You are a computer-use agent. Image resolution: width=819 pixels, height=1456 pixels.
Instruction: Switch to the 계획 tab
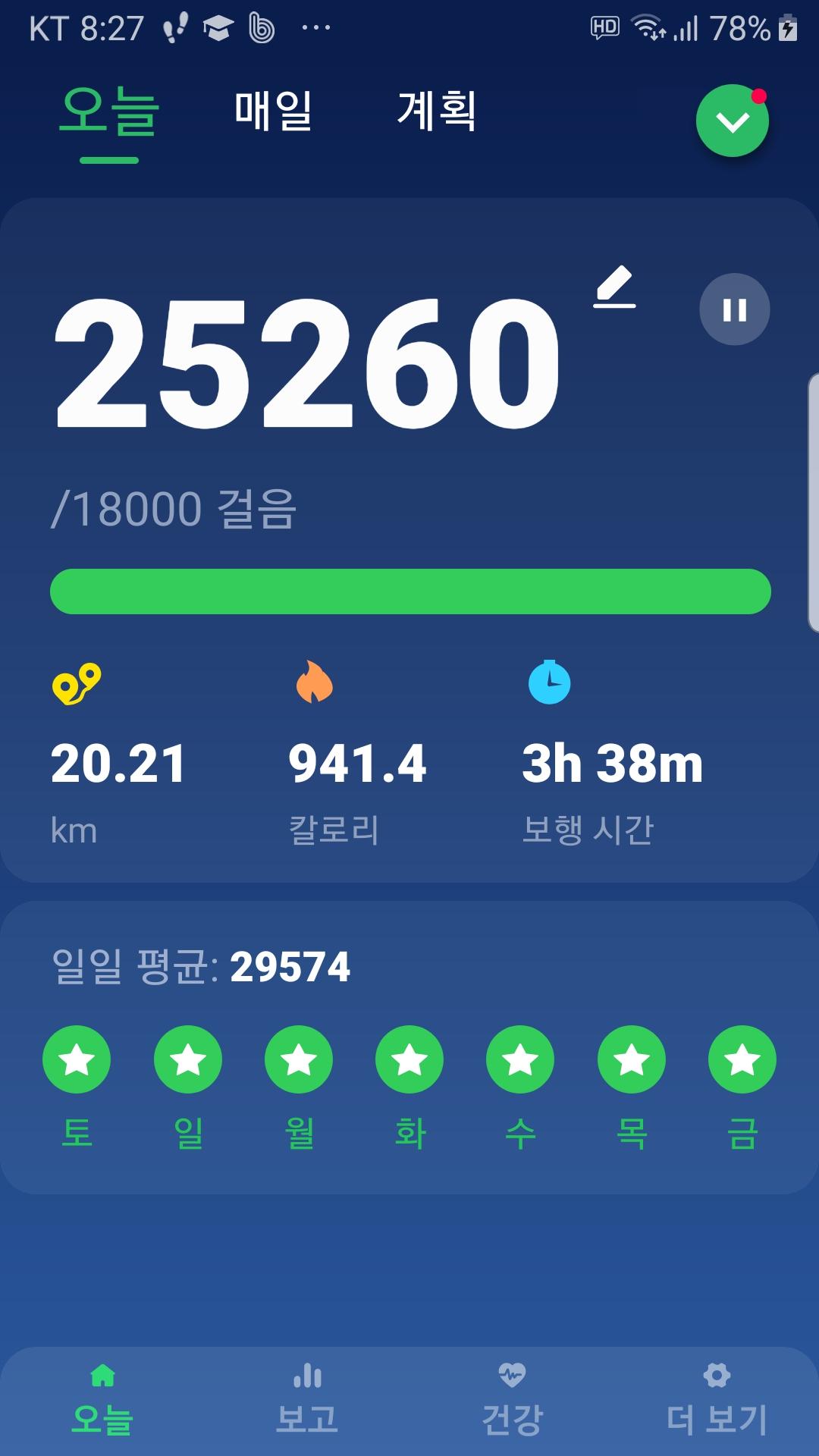point(437,111)
